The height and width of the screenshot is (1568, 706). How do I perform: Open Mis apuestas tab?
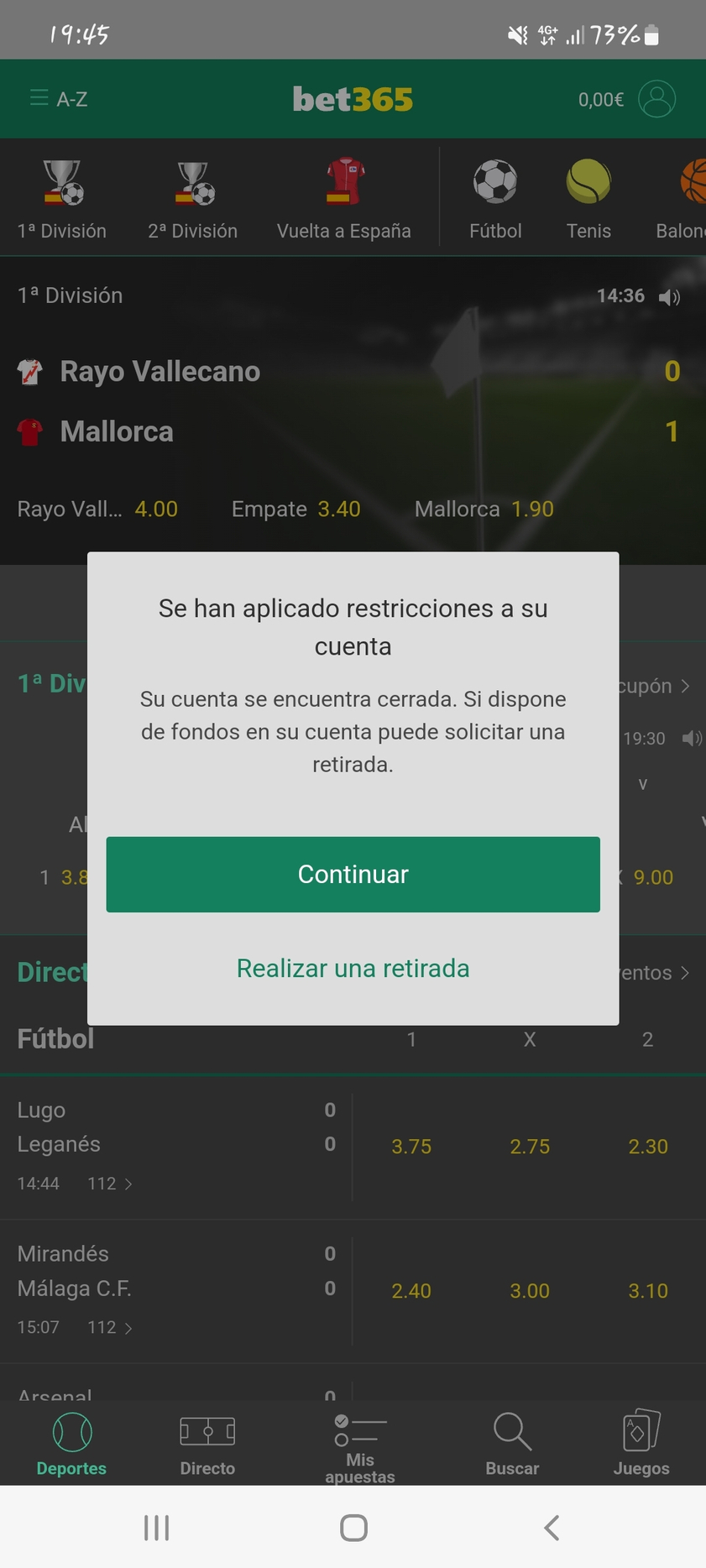(360, 1448)
